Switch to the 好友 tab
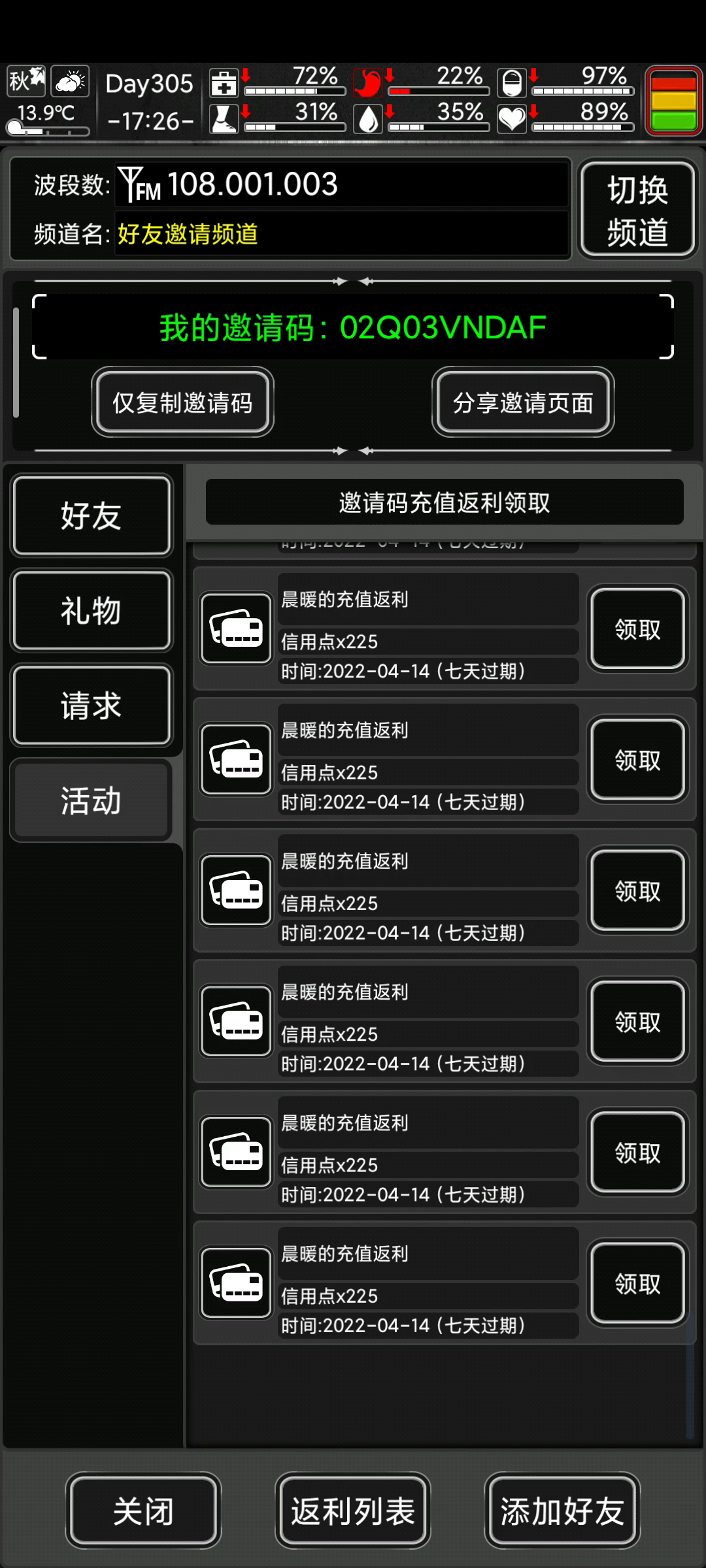Image resolution: width=706 pixels, height=1568 pixels. tap(92, 516)
